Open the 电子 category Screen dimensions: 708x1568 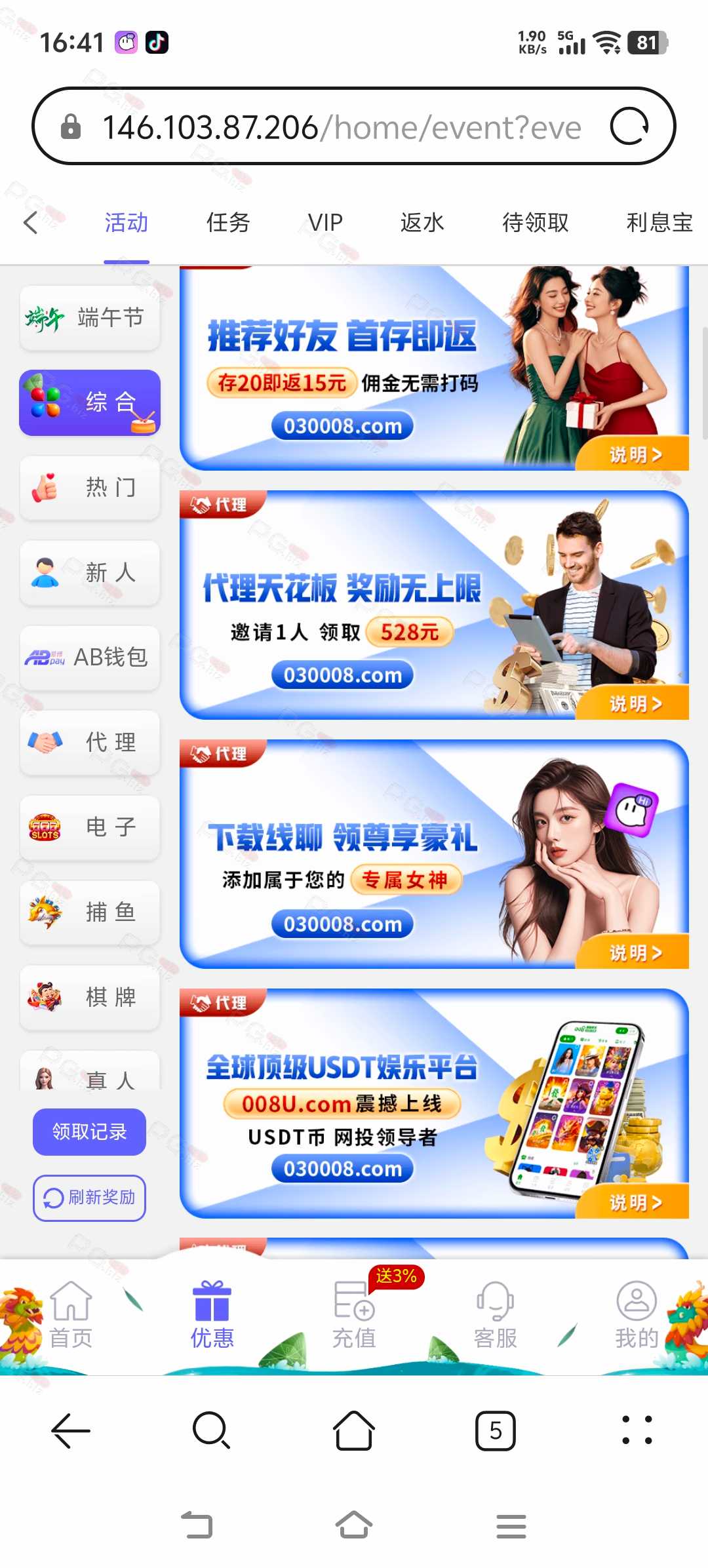coord(90,827)
